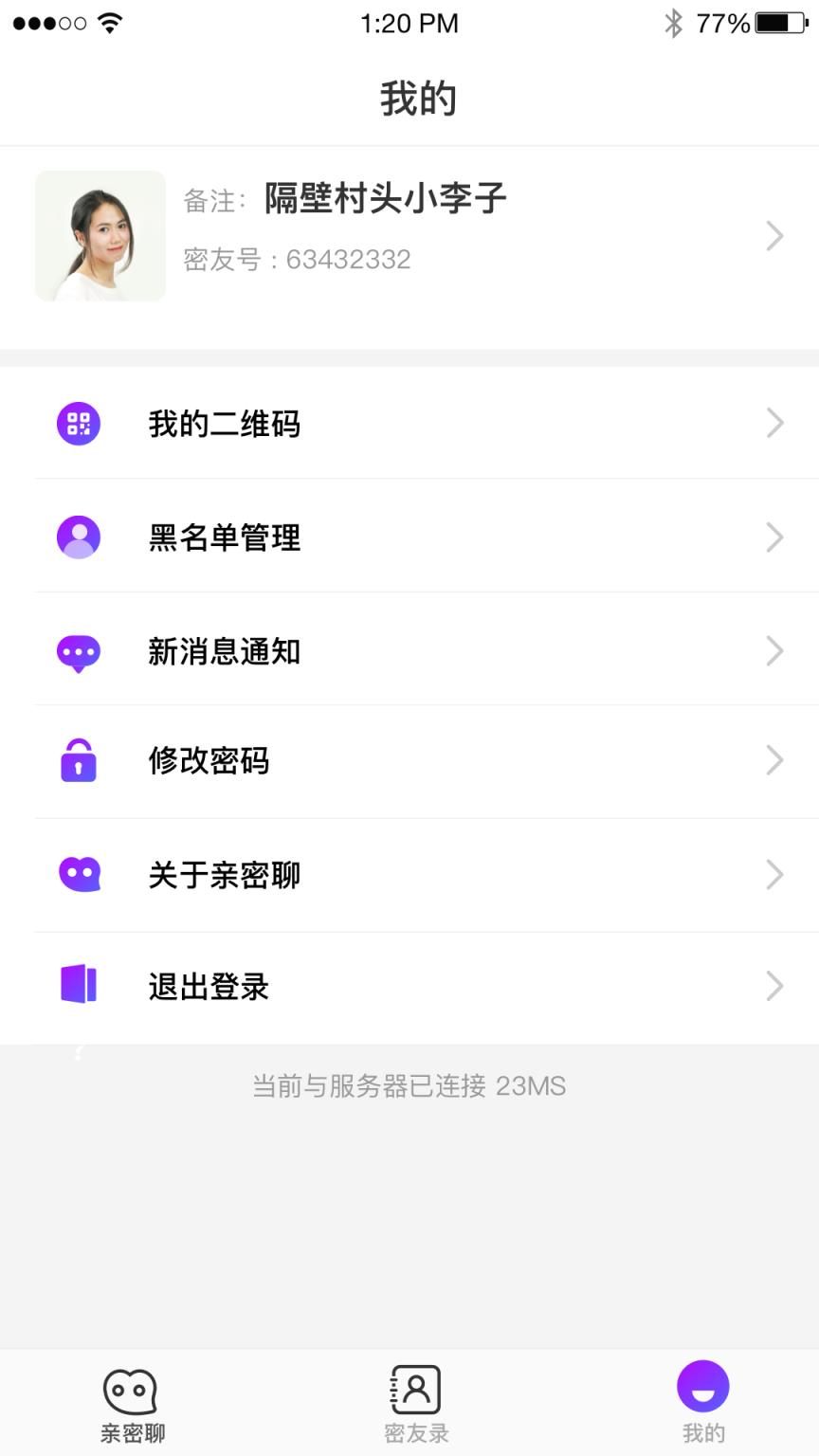The width and height of the screenshot is (819, 1456).
Task: Switch to the 亲密聊 tab
Action: tap(131, 1401)
